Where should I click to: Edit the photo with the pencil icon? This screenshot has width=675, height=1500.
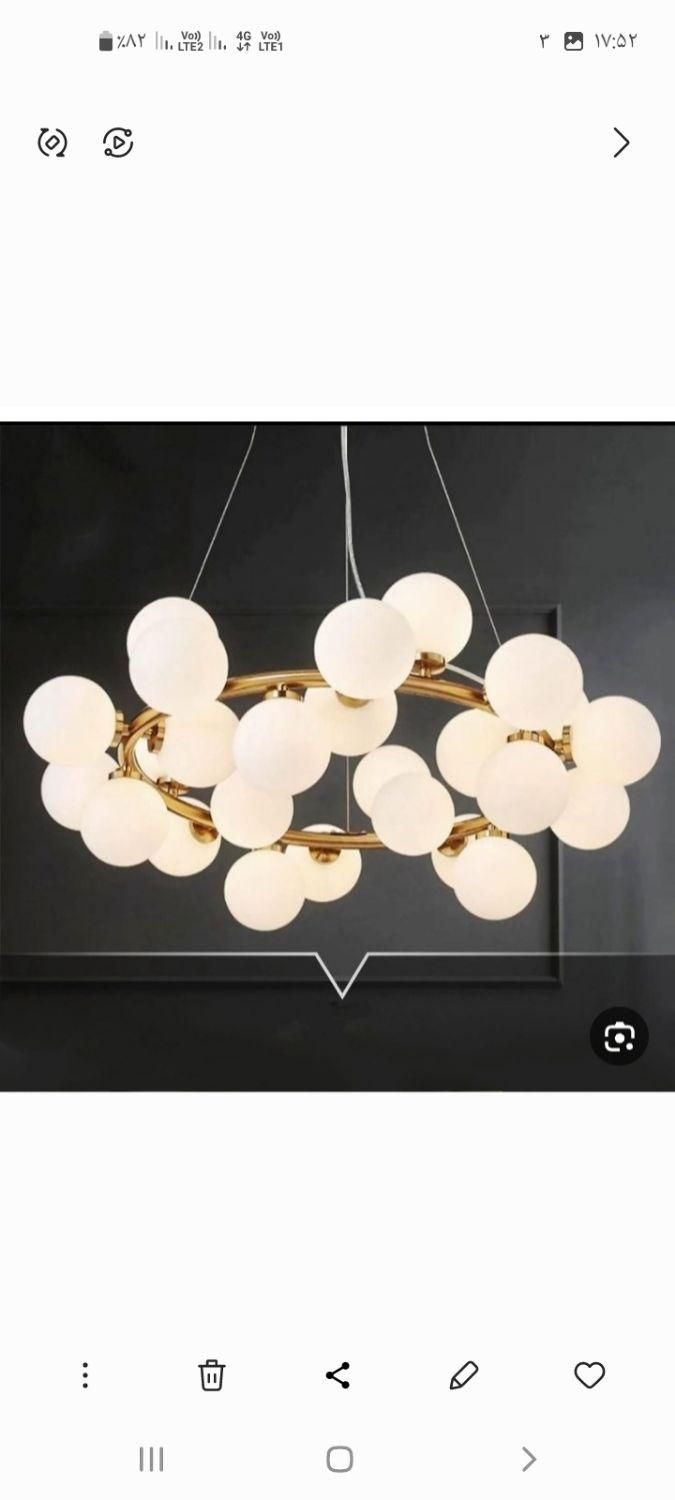tap(463, 1375)
